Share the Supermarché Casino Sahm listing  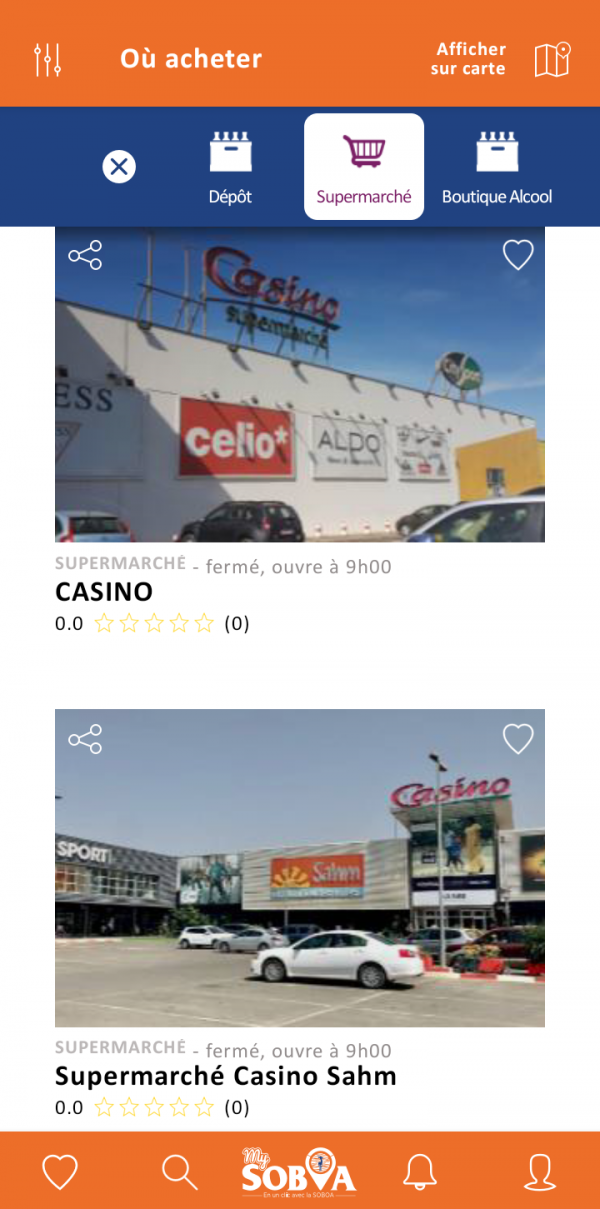85,739
